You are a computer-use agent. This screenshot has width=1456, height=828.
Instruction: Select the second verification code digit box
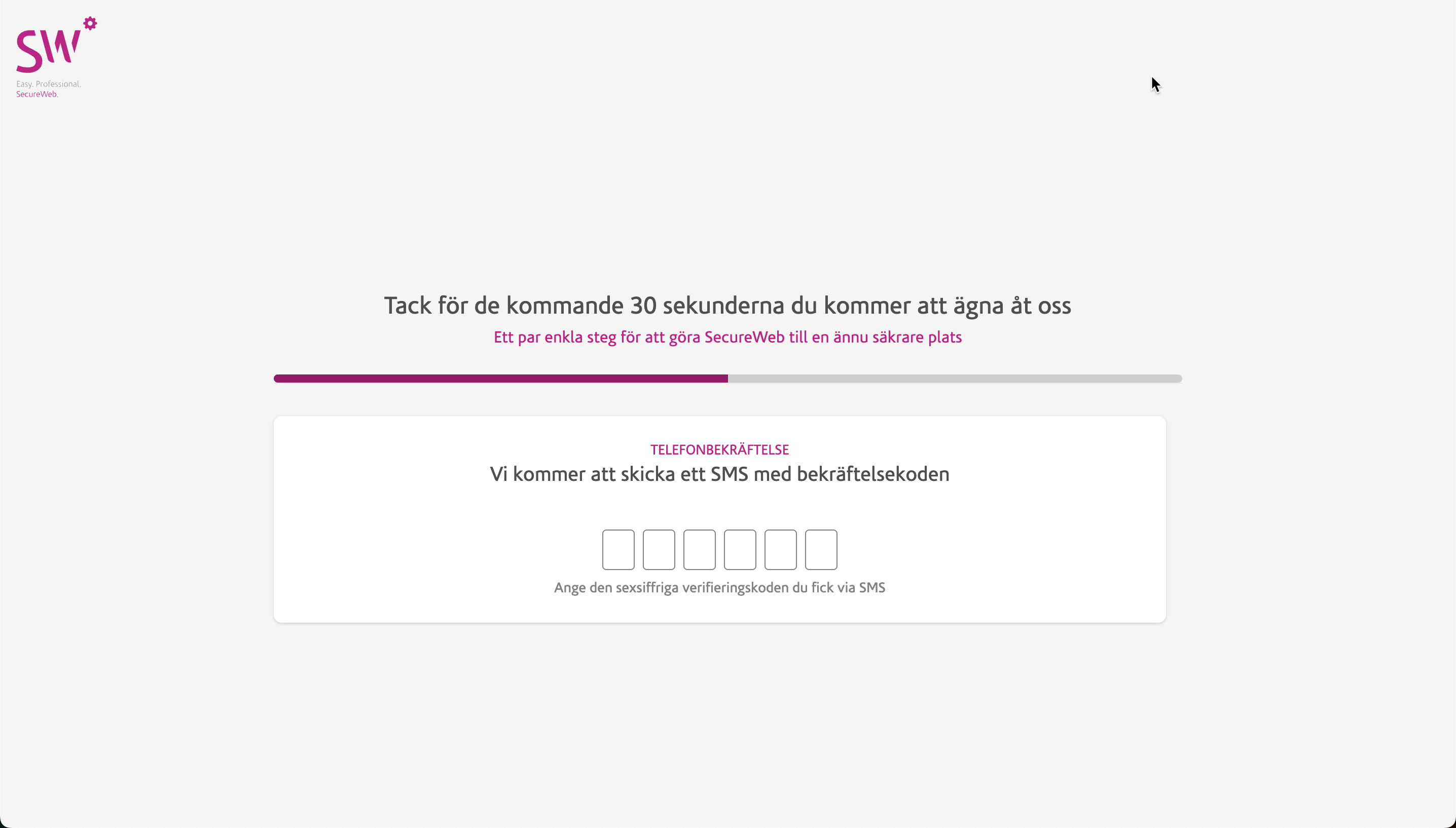coord(659,549)
